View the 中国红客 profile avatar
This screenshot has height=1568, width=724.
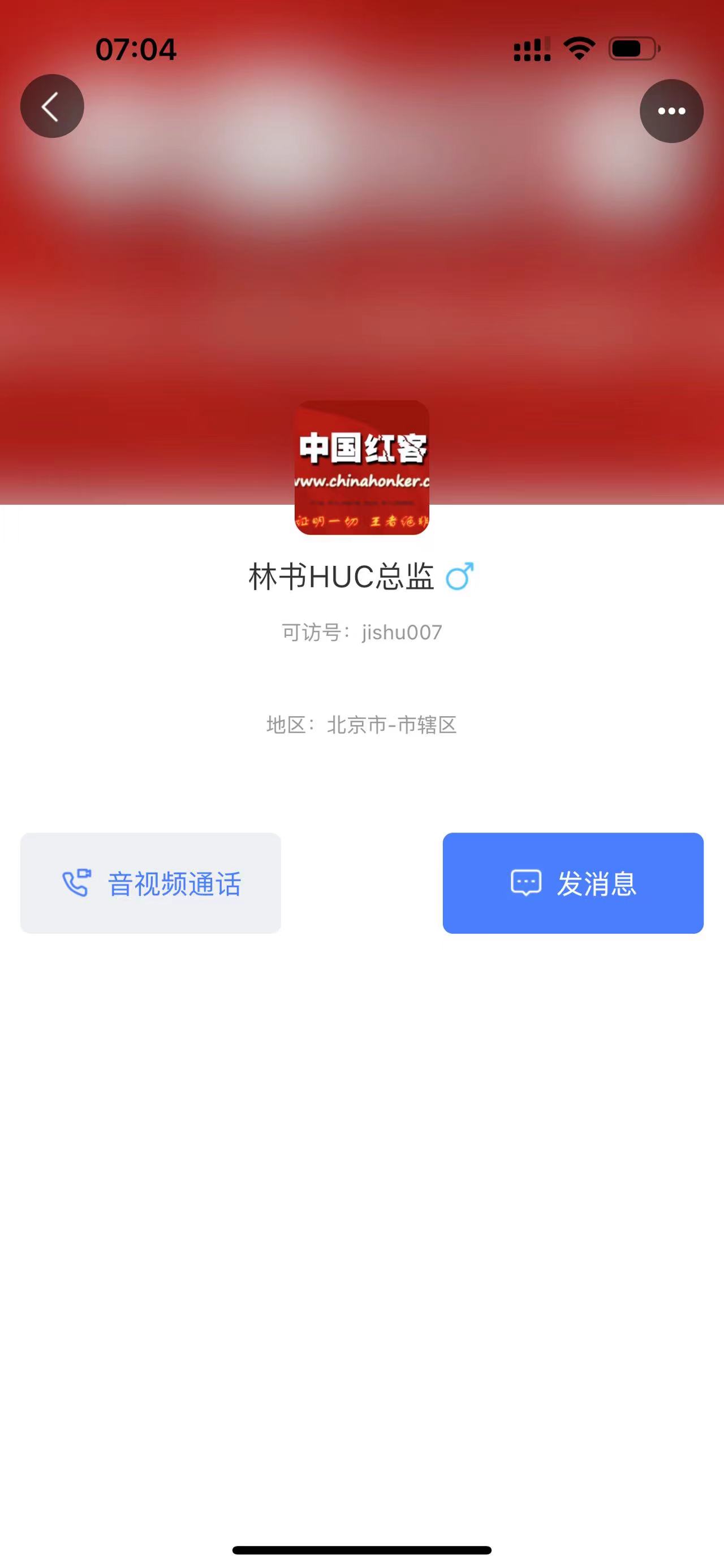click(x=361, y=467)
